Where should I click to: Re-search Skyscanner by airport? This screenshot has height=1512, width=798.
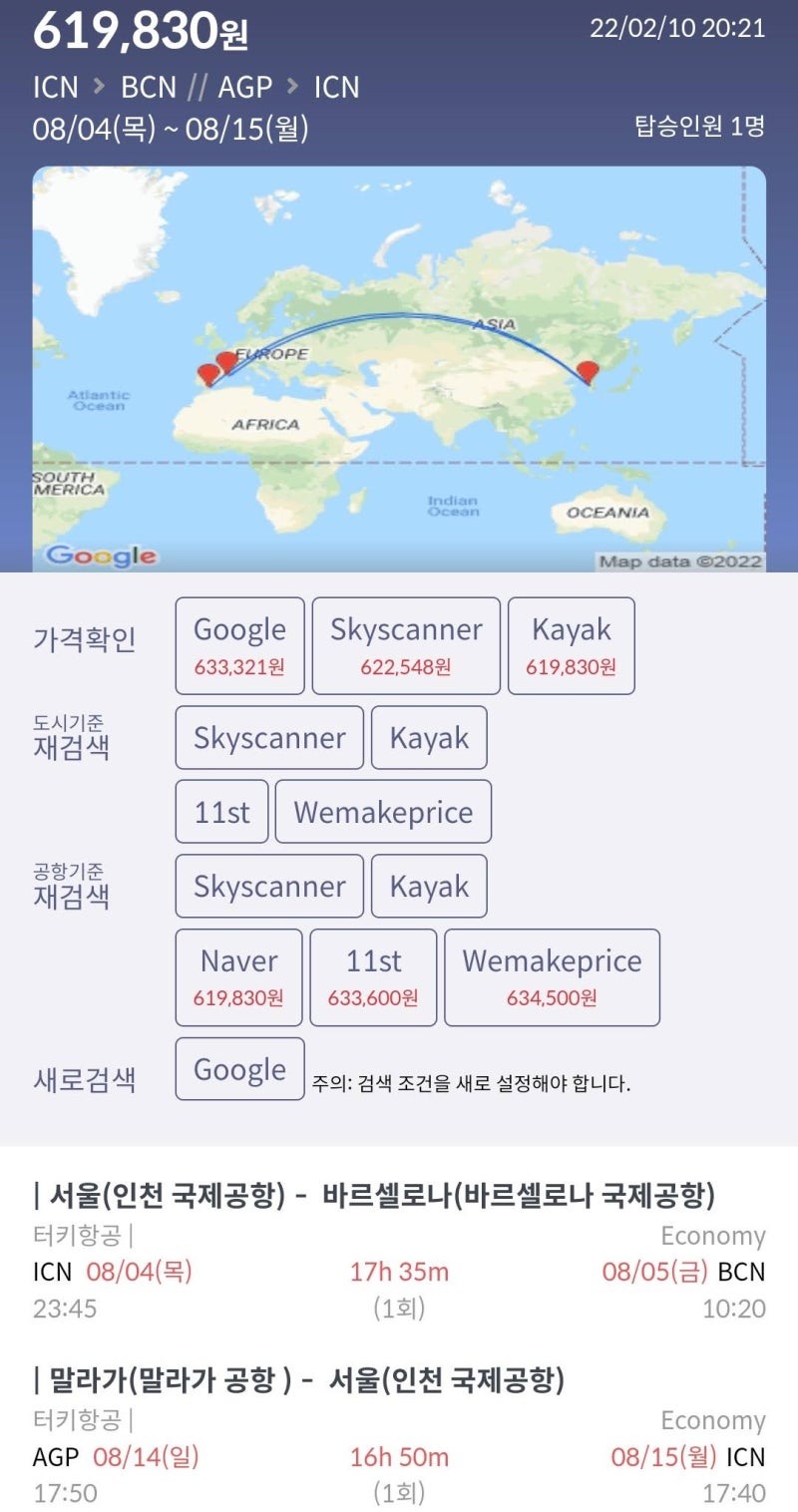tap(268, 886)
